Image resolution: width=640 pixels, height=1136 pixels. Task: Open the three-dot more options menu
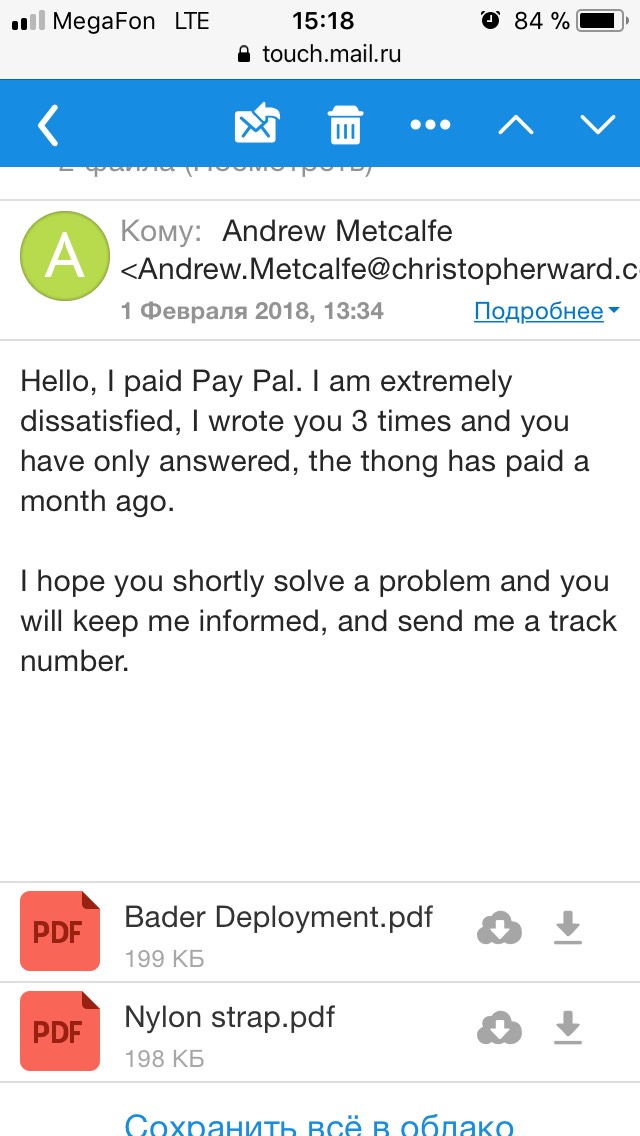coord(431,125)
